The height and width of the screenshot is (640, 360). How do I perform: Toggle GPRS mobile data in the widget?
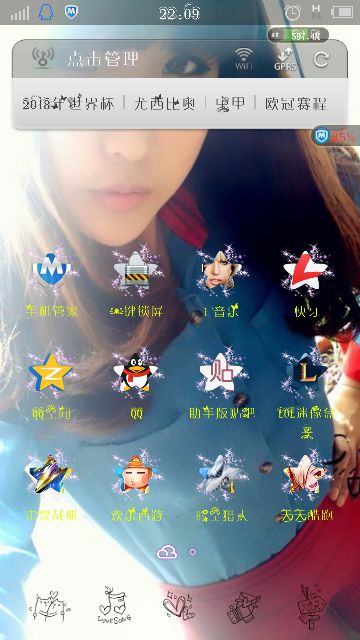pos(285,59)
